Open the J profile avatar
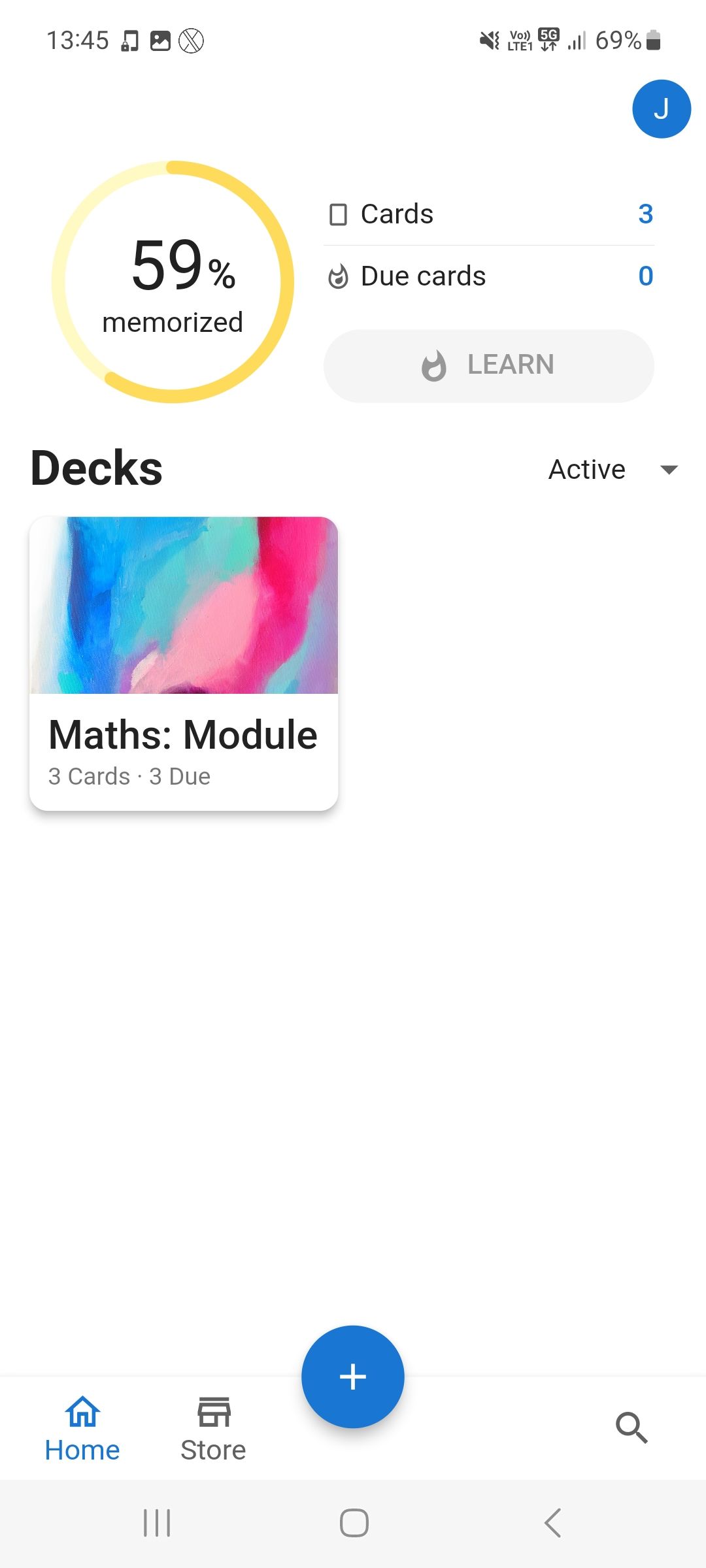Screen dimensions: 706x1568 pos(661,109)
